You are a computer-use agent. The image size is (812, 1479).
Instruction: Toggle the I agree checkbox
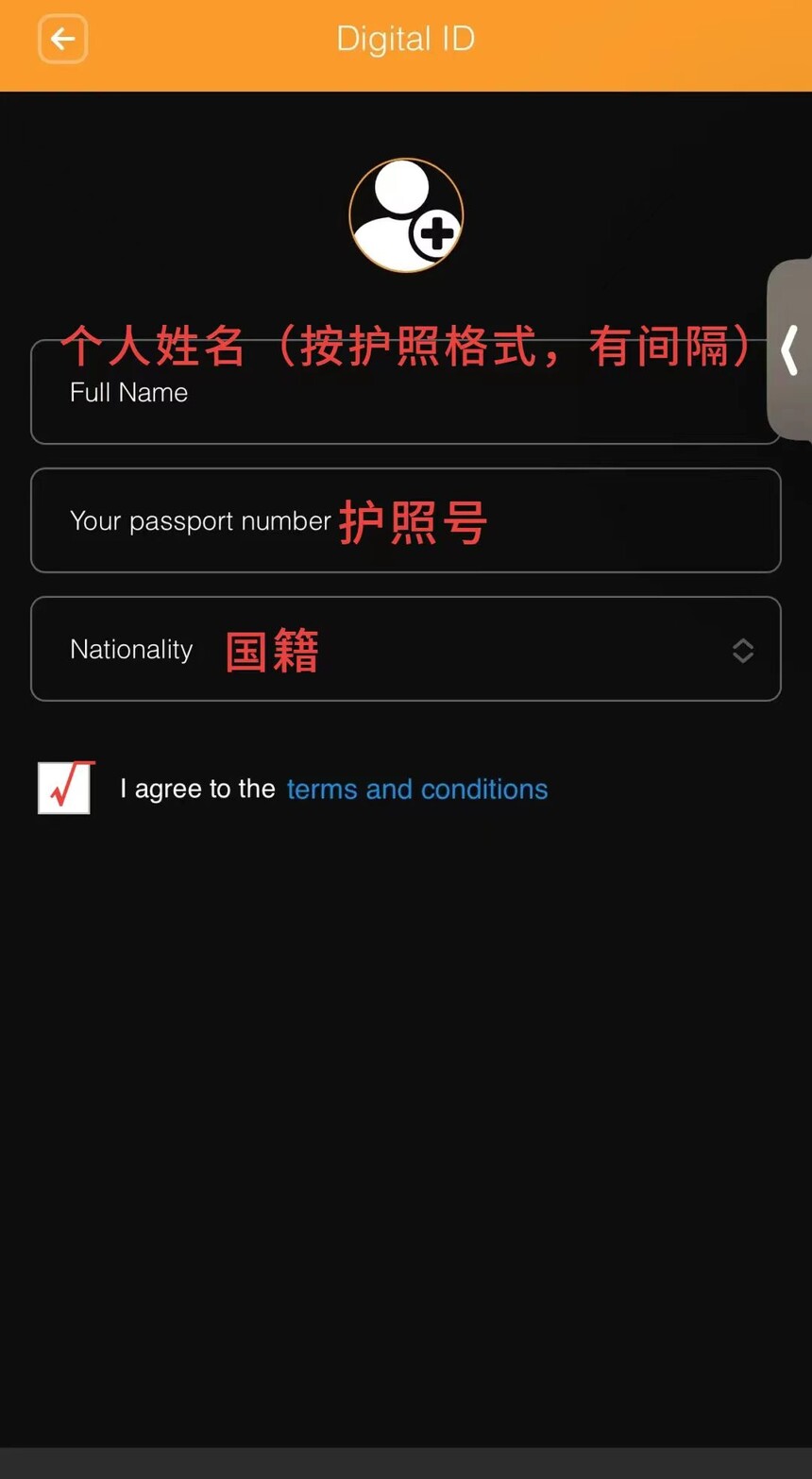[x=65, y=788]
